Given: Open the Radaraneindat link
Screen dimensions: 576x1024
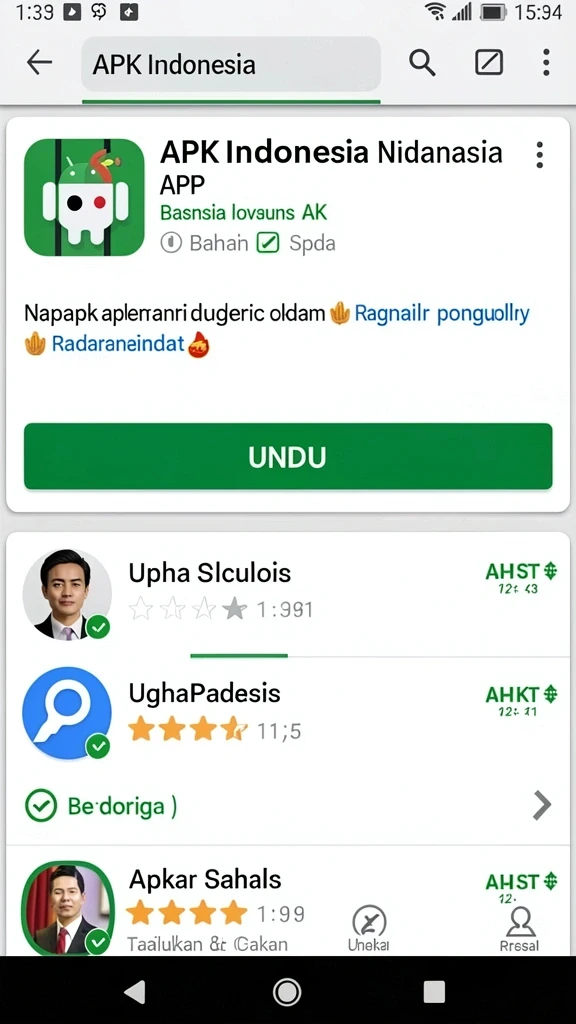Looking at the screenshot, I should pyautogui.click(x=118, y=344).
